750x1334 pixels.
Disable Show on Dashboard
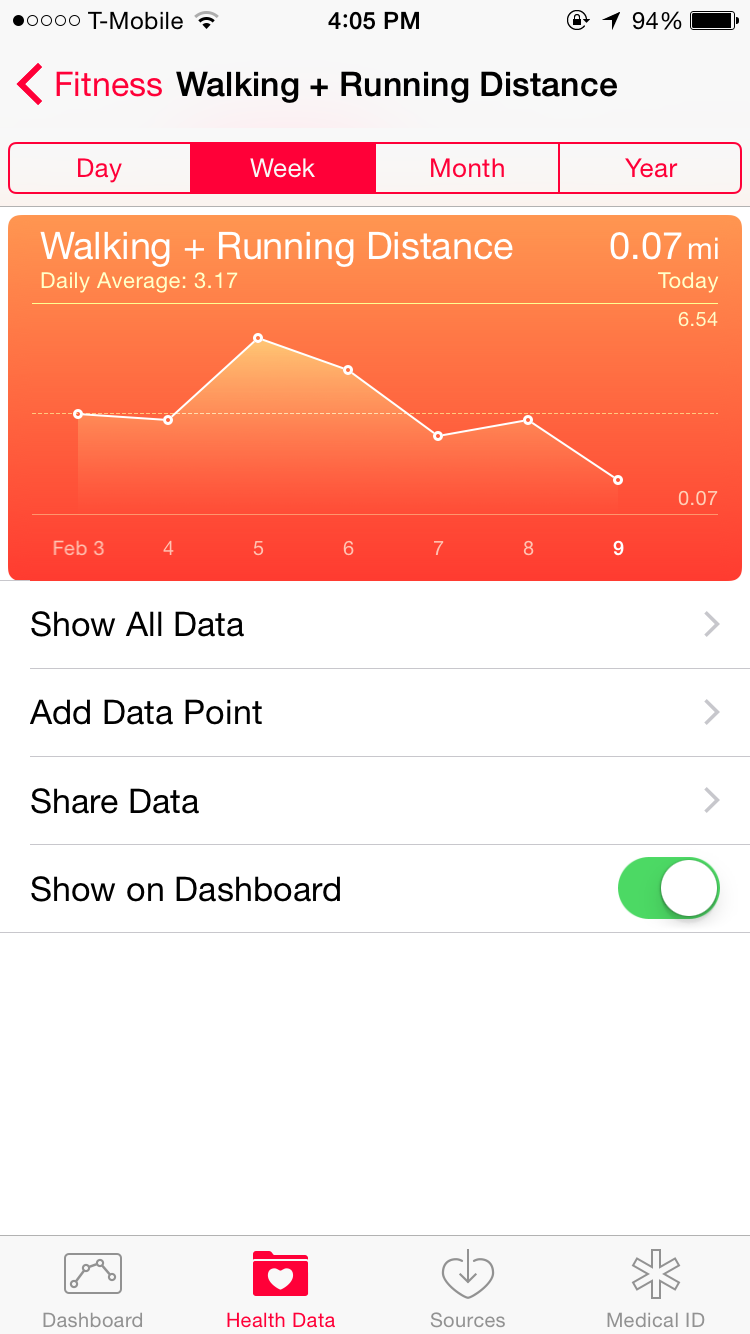[669, 888]
